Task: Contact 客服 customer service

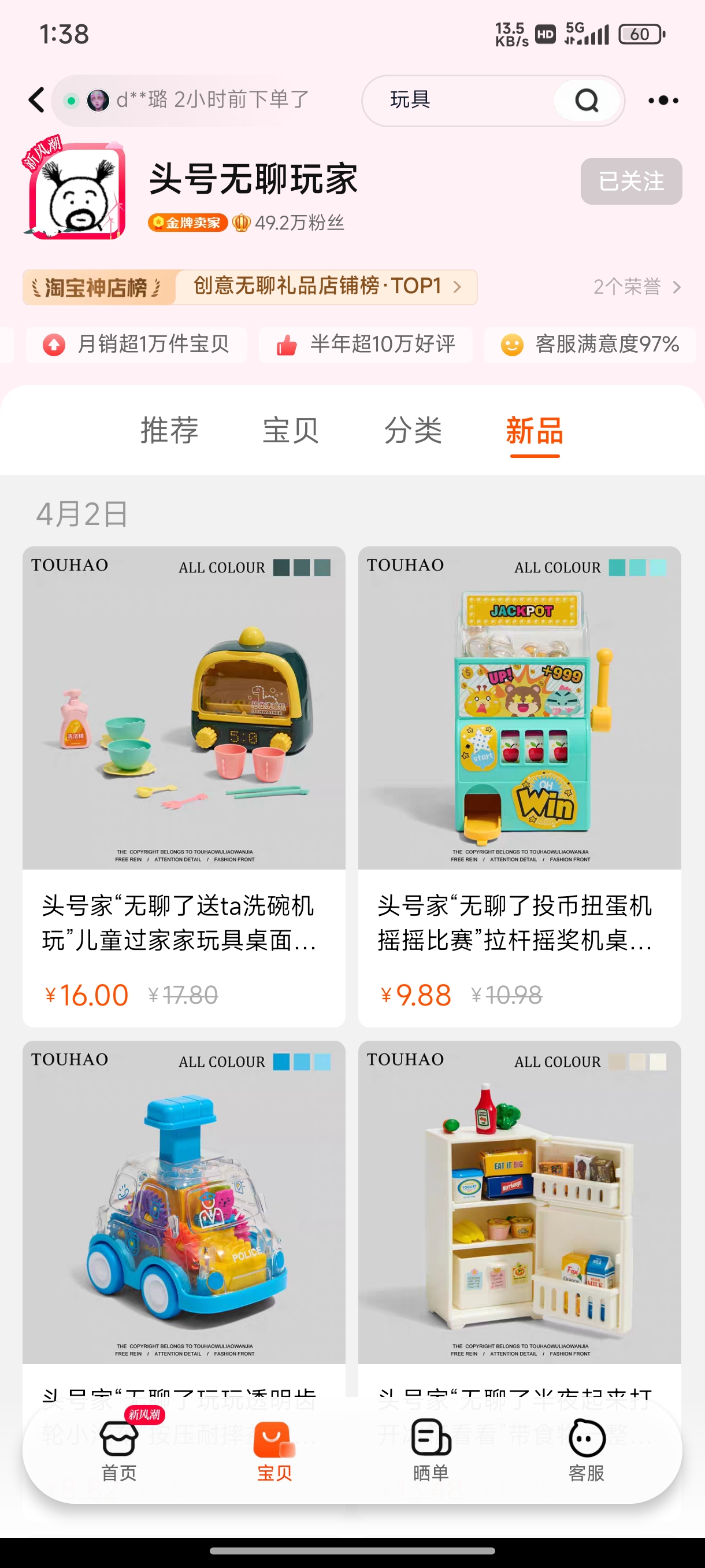Action: [x=587, y=1450]
